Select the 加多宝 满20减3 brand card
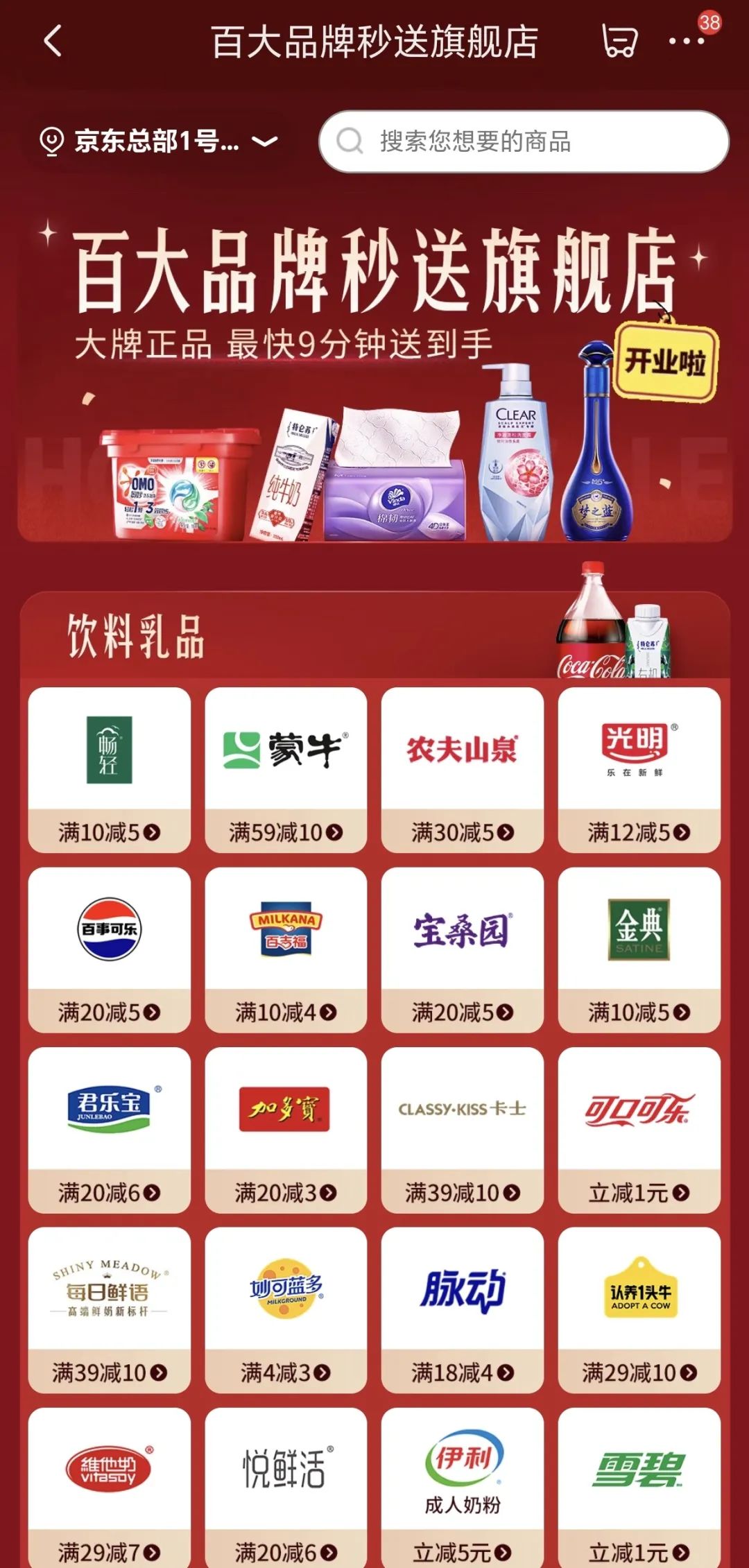Viewport: 749px width, 1568px height. [x=286, y=1129]
